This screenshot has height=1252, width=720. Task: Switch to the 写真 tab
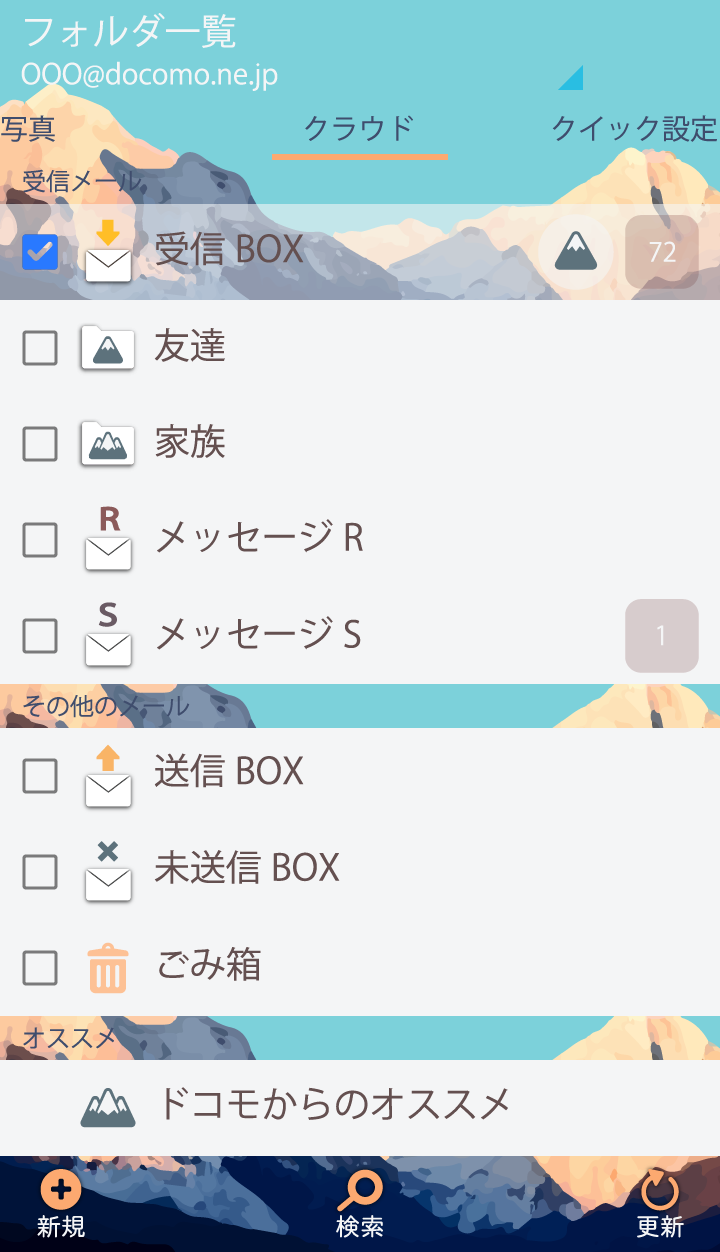pos(28,129)
